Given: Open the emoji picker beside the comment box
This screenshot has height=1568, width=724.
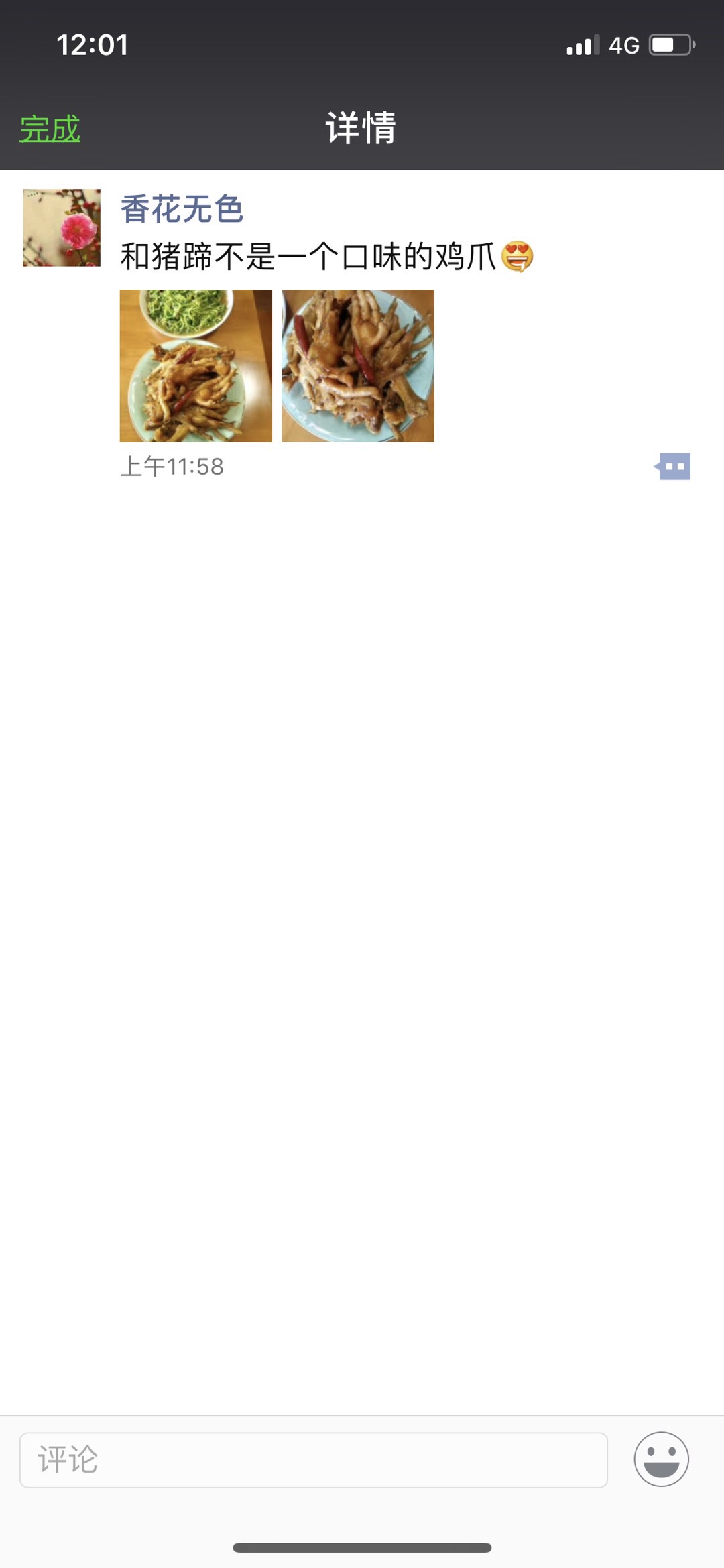Looking at the screenshot, I should point(661,1459).
